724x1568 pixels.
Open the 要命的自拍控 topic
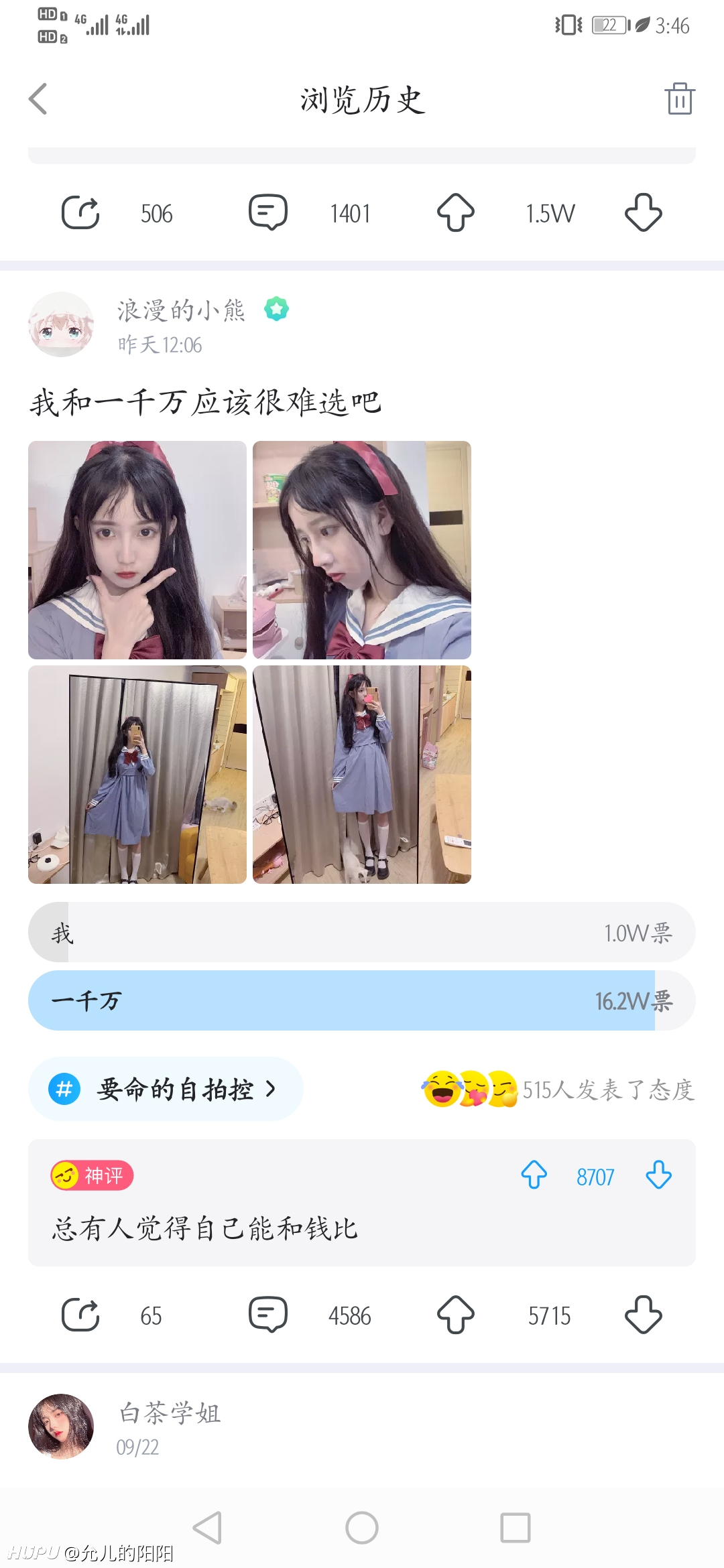pos(166,1089)
